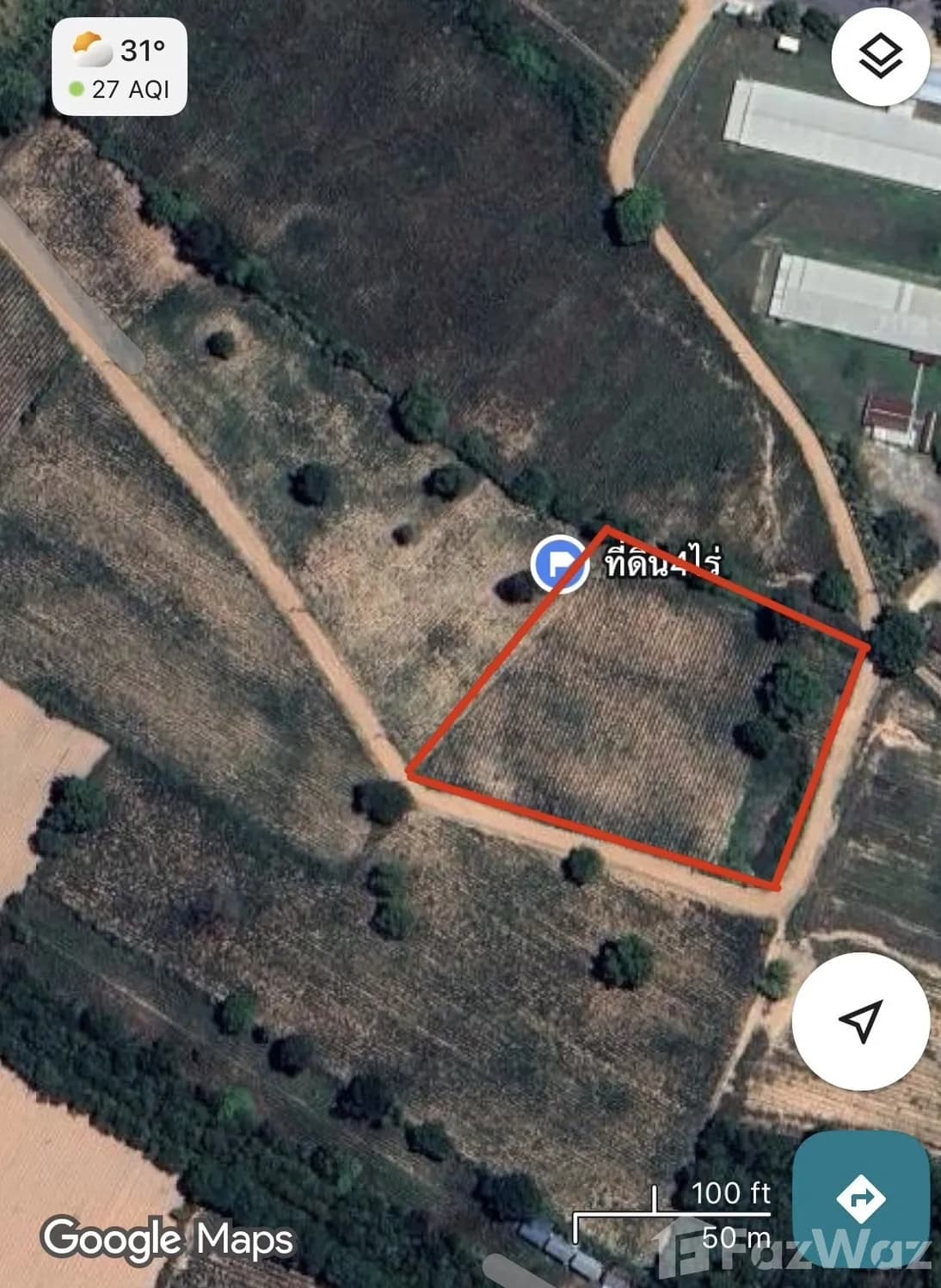Toggle satellite view with the layers button
Viewport: 941px width, 1288px height.
point(879,59)
